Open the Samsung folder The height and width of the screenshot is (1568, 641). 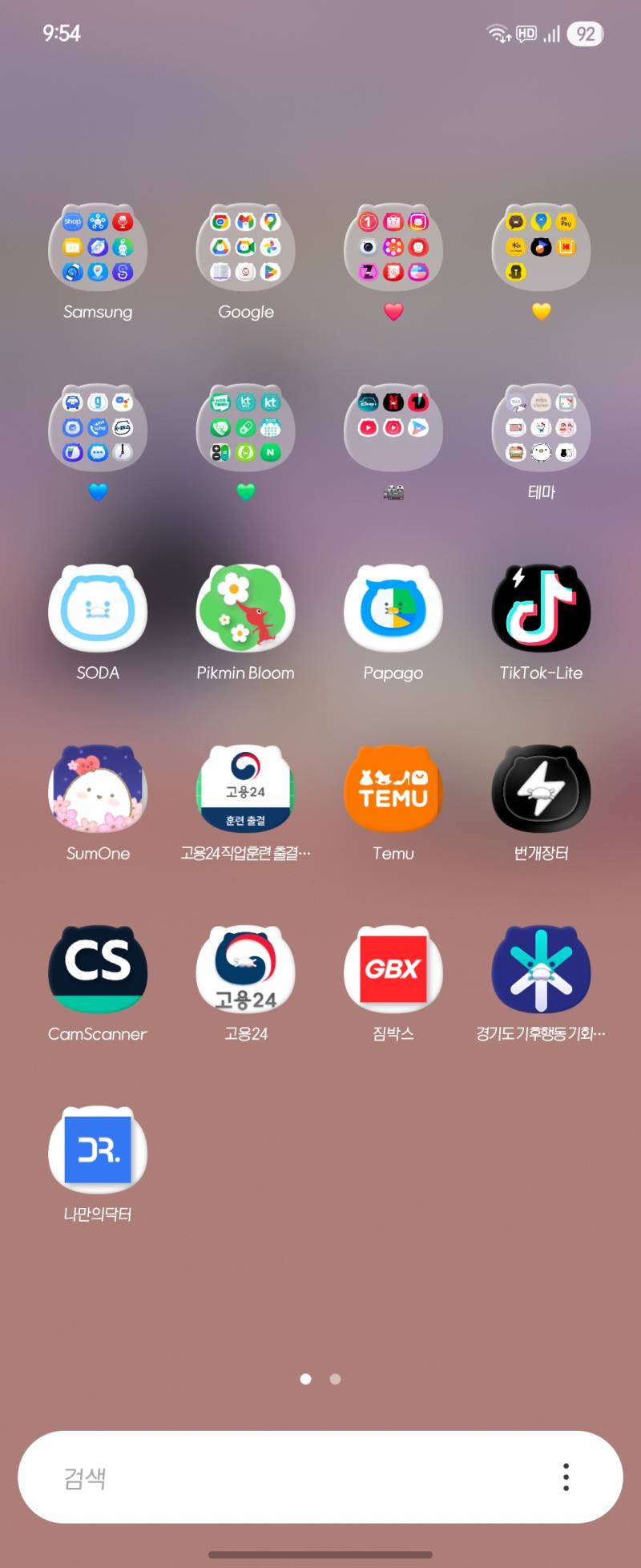[98, 247]
